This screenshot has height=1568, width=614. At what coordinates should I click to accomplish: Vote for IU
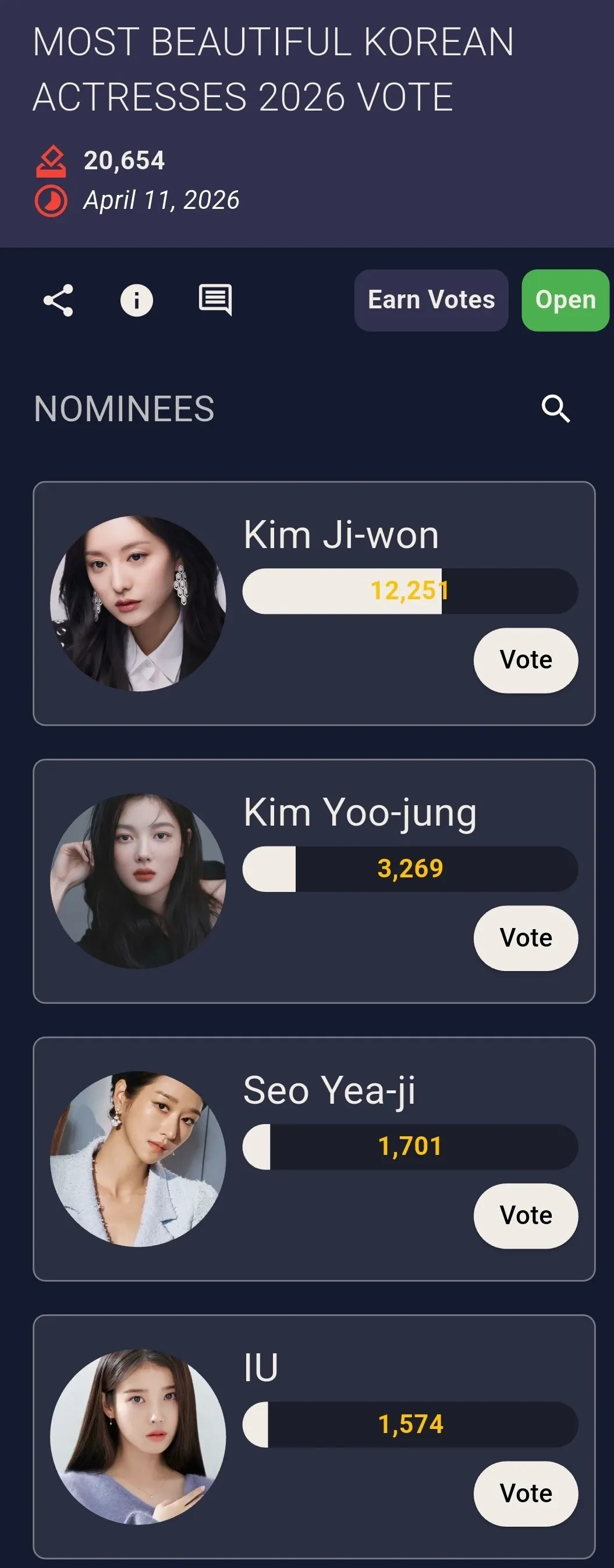[x=525, y=1493]
